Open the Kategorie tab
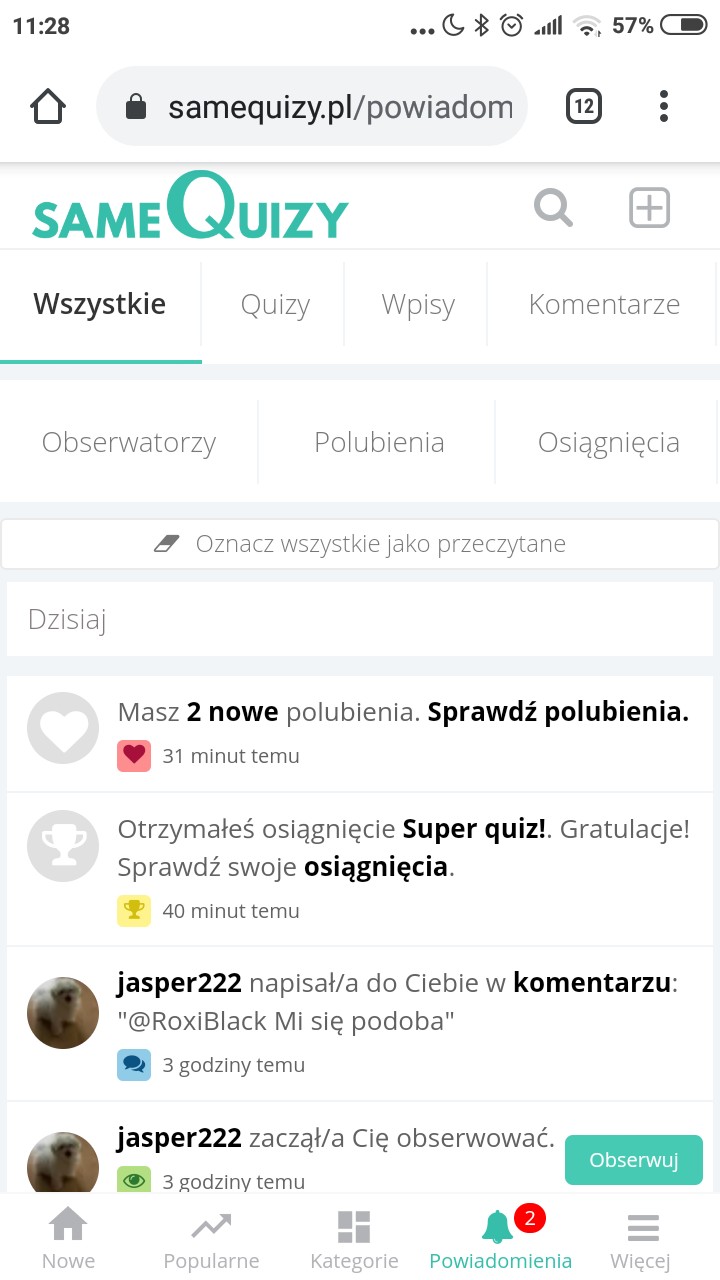 354,1238
